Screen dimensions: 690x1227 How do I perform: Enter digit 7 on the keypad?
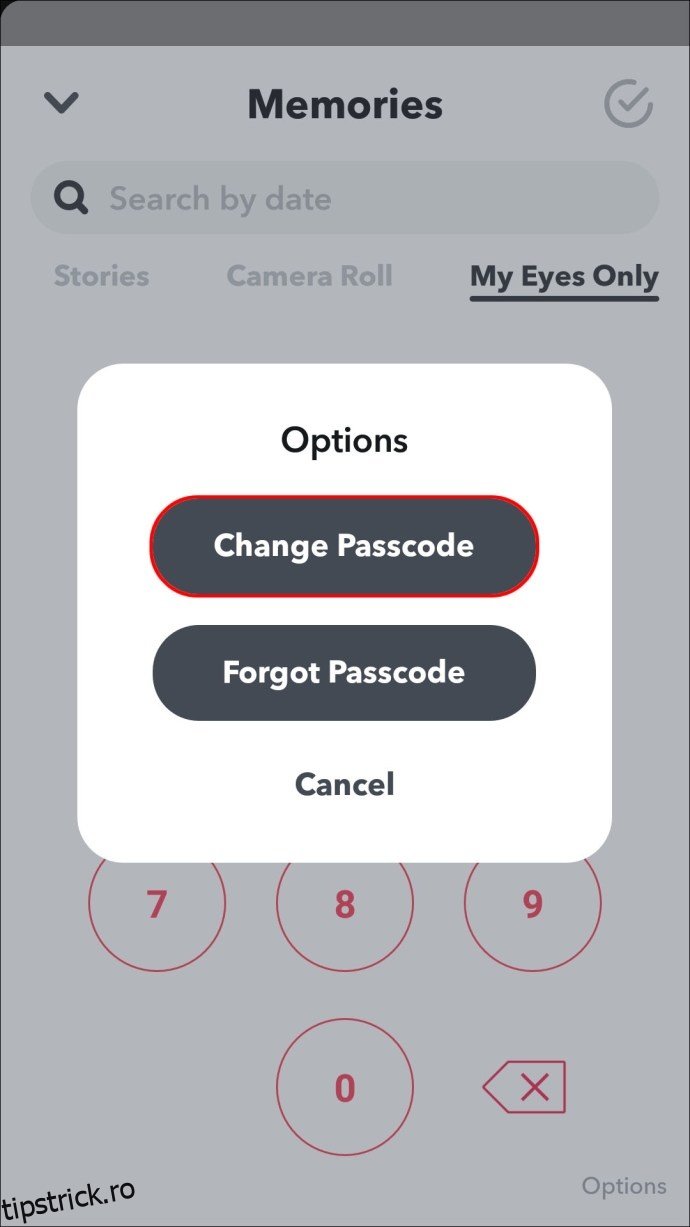[x=157, y=906]
